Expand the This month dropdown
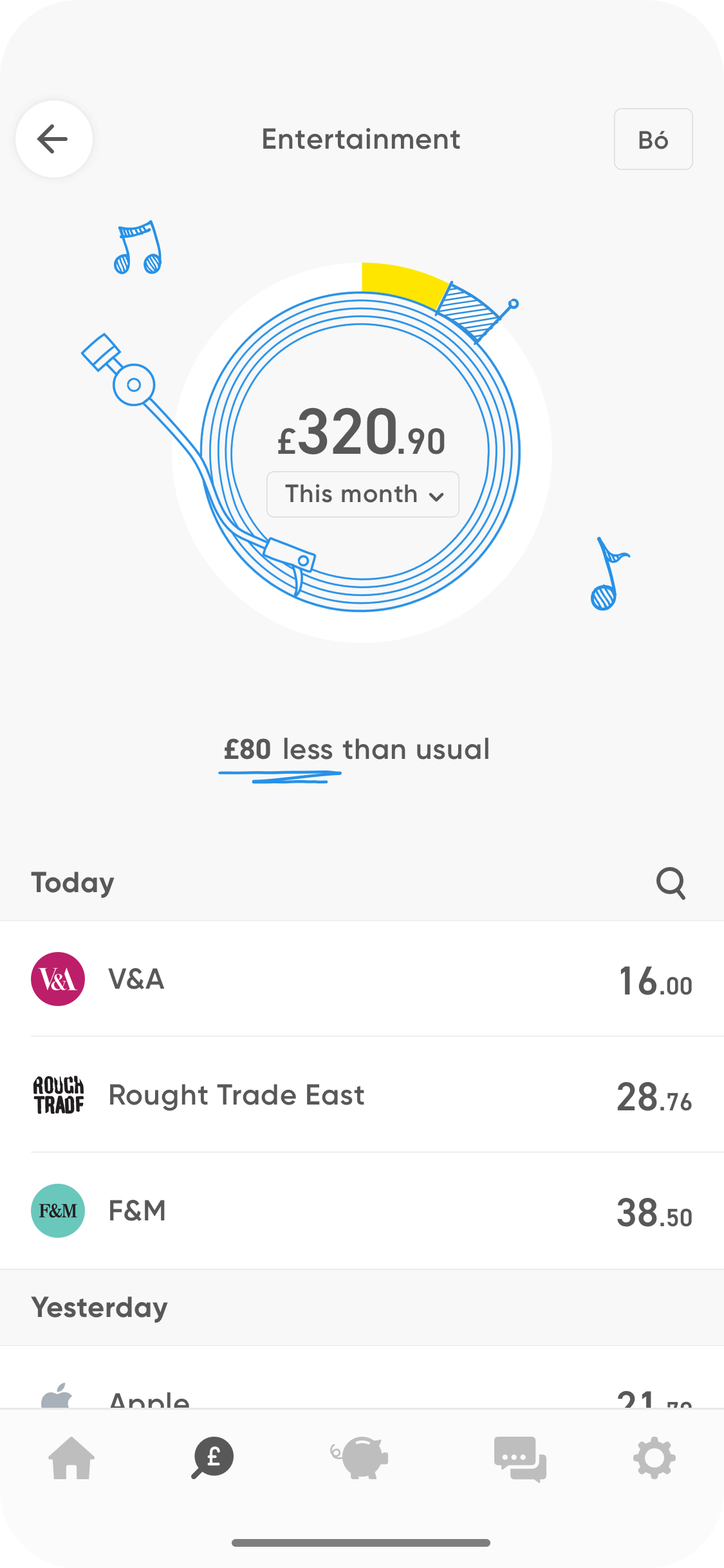The height and width of the screenshot is (1568, 724). pyautogui.click(x=363, y=494)
